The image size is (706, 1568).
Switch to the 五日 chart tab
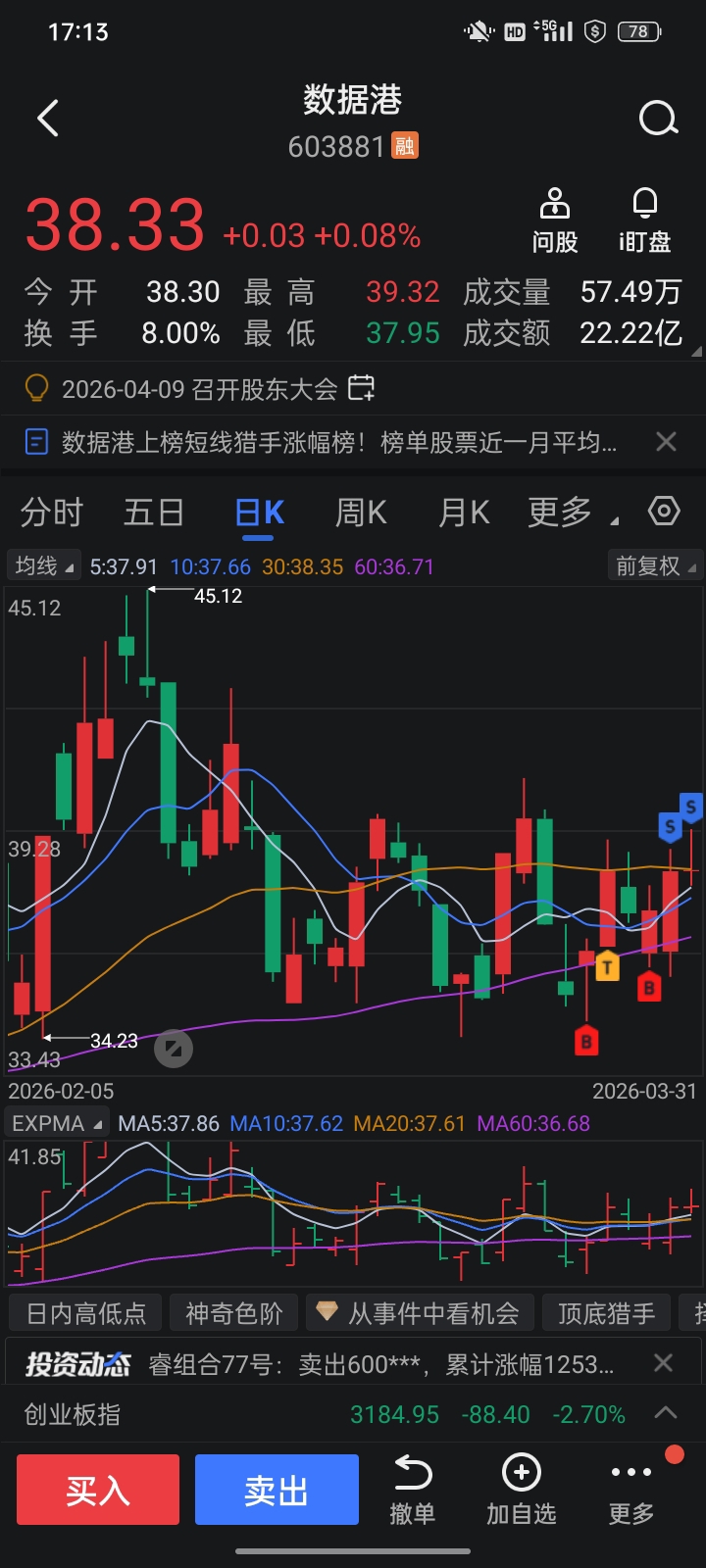pos(154,513)
